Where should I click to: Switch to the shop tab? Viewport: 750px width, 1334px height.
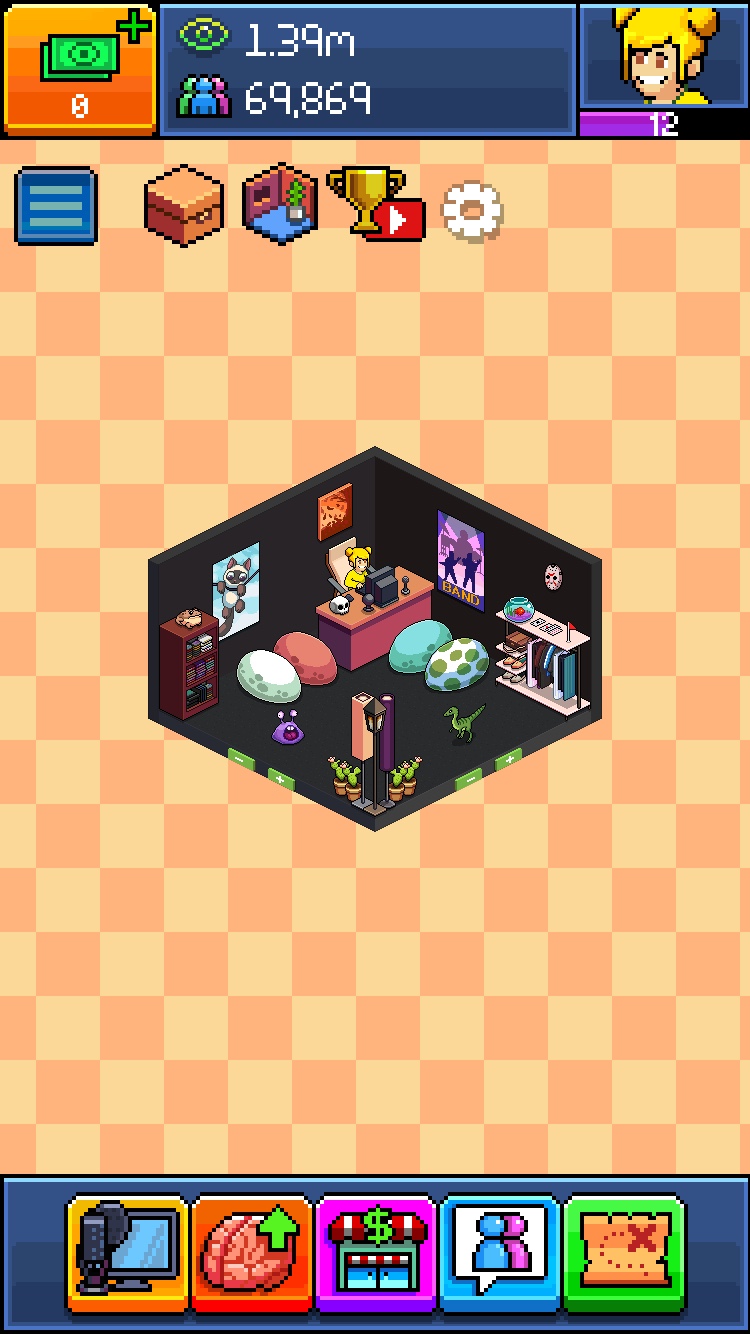[x=376, y=1252]
